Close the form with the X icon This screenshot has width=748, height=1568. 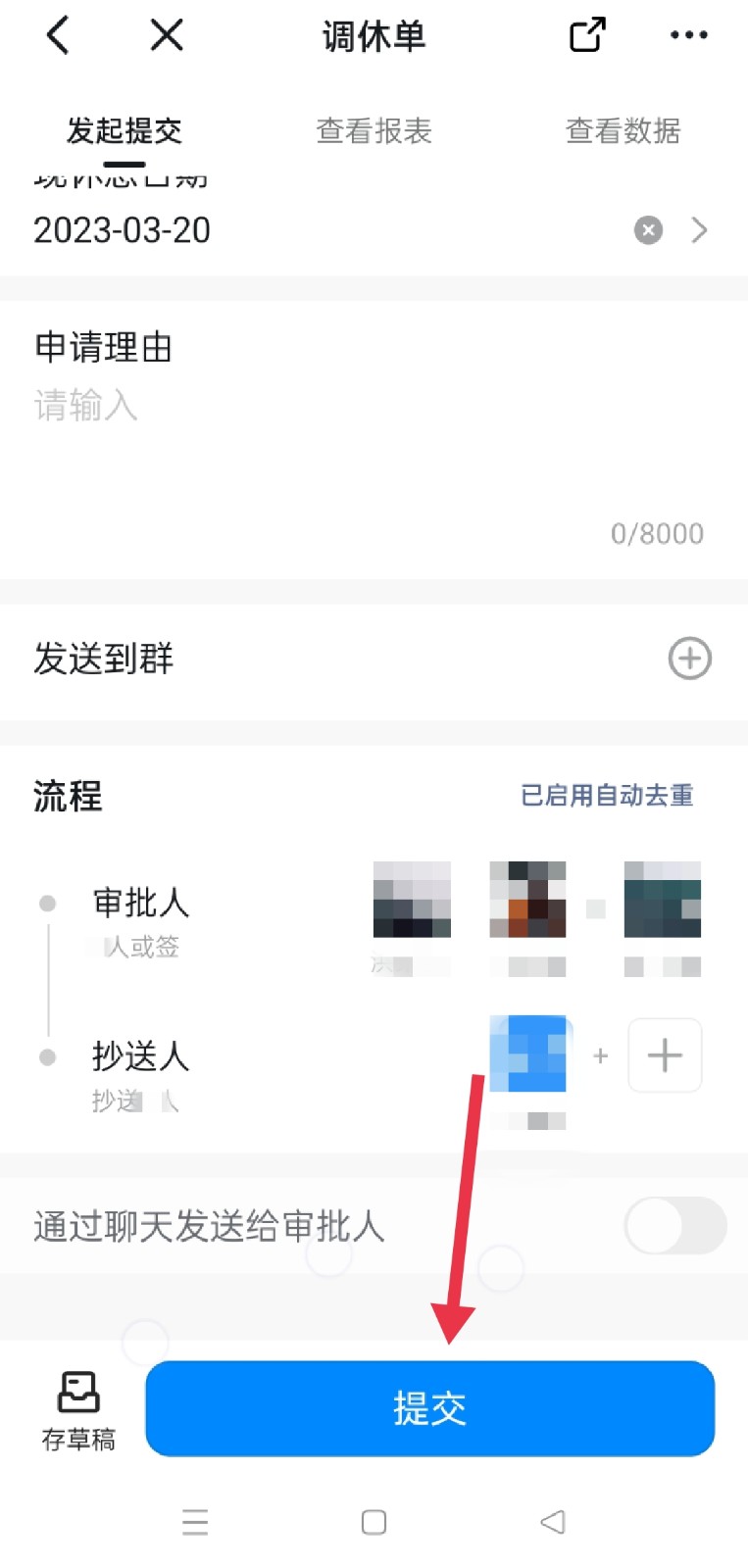point(166,34)
